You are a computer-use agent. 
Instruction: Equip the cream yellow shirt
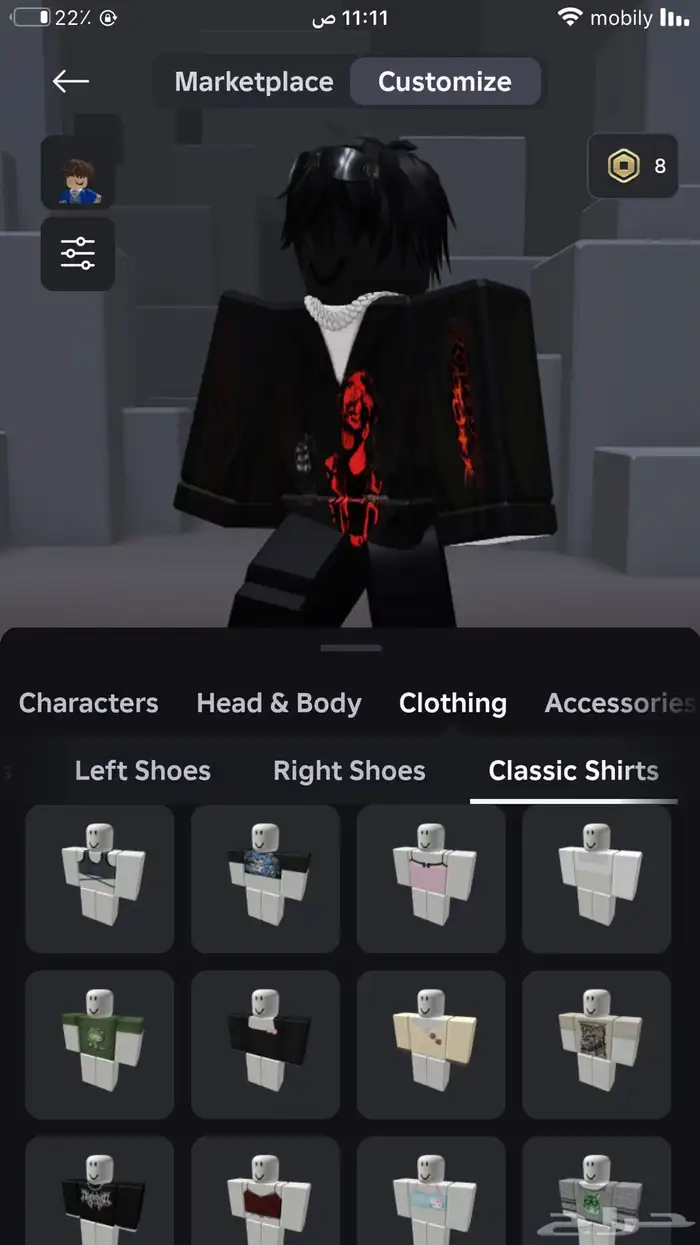[x=431, y=1044]
